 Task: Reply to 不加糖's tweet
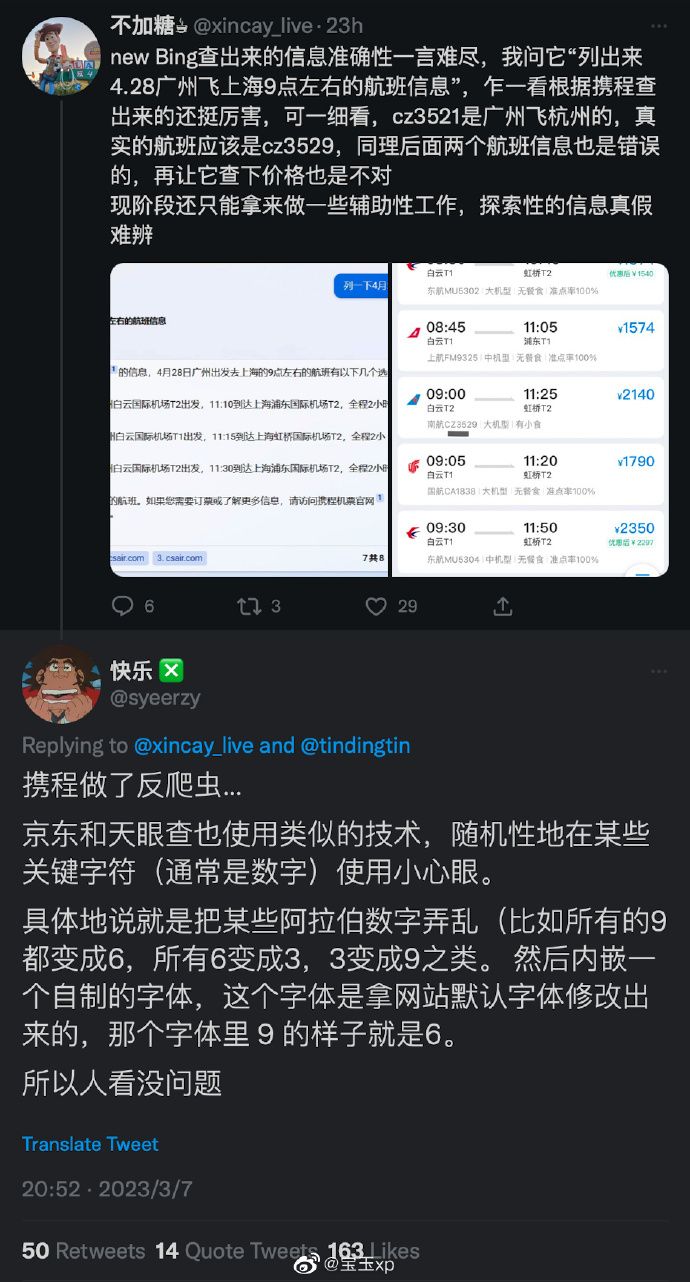coord(132,606)
